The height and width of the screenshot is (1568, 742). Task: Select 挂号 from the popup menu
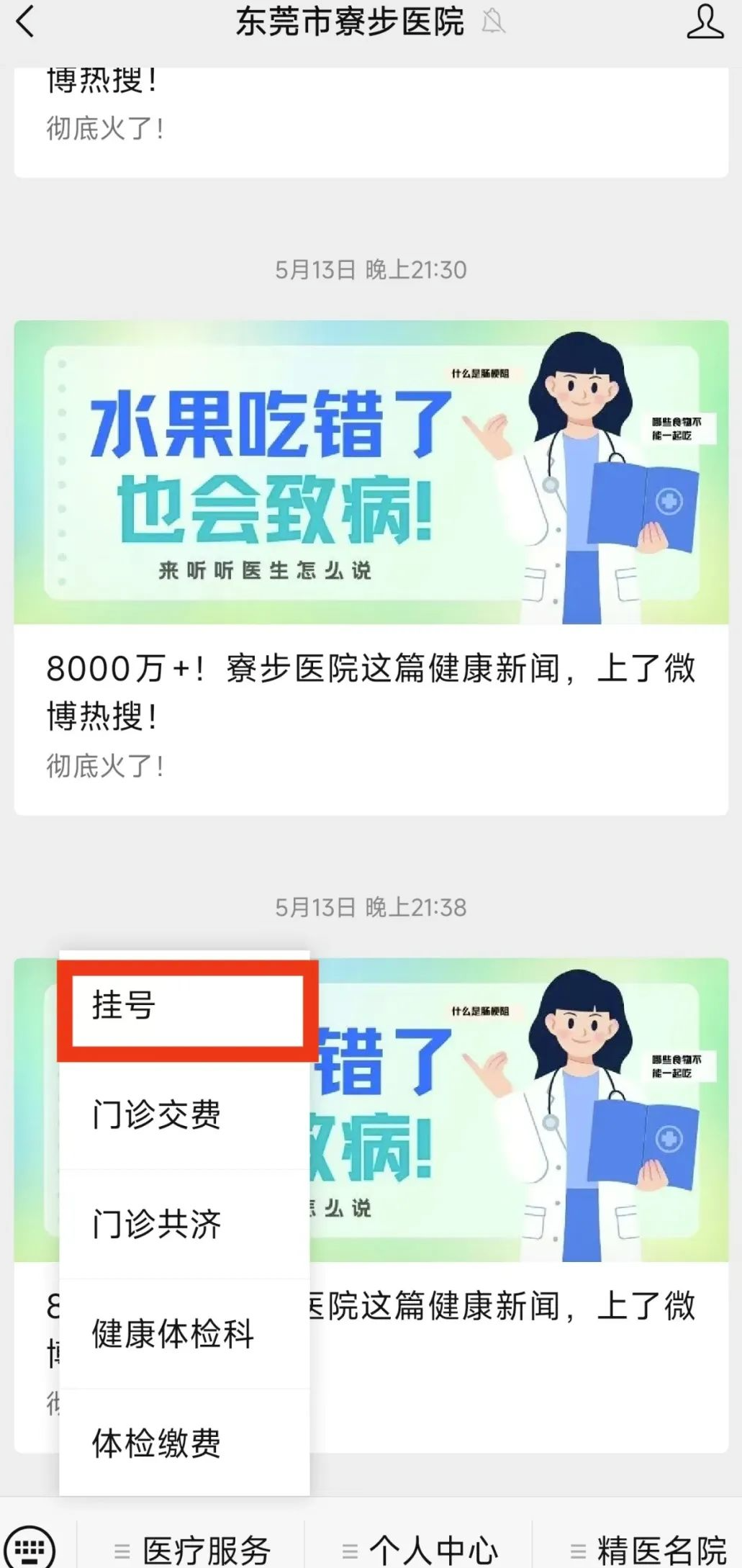[x=186, y=1006]
